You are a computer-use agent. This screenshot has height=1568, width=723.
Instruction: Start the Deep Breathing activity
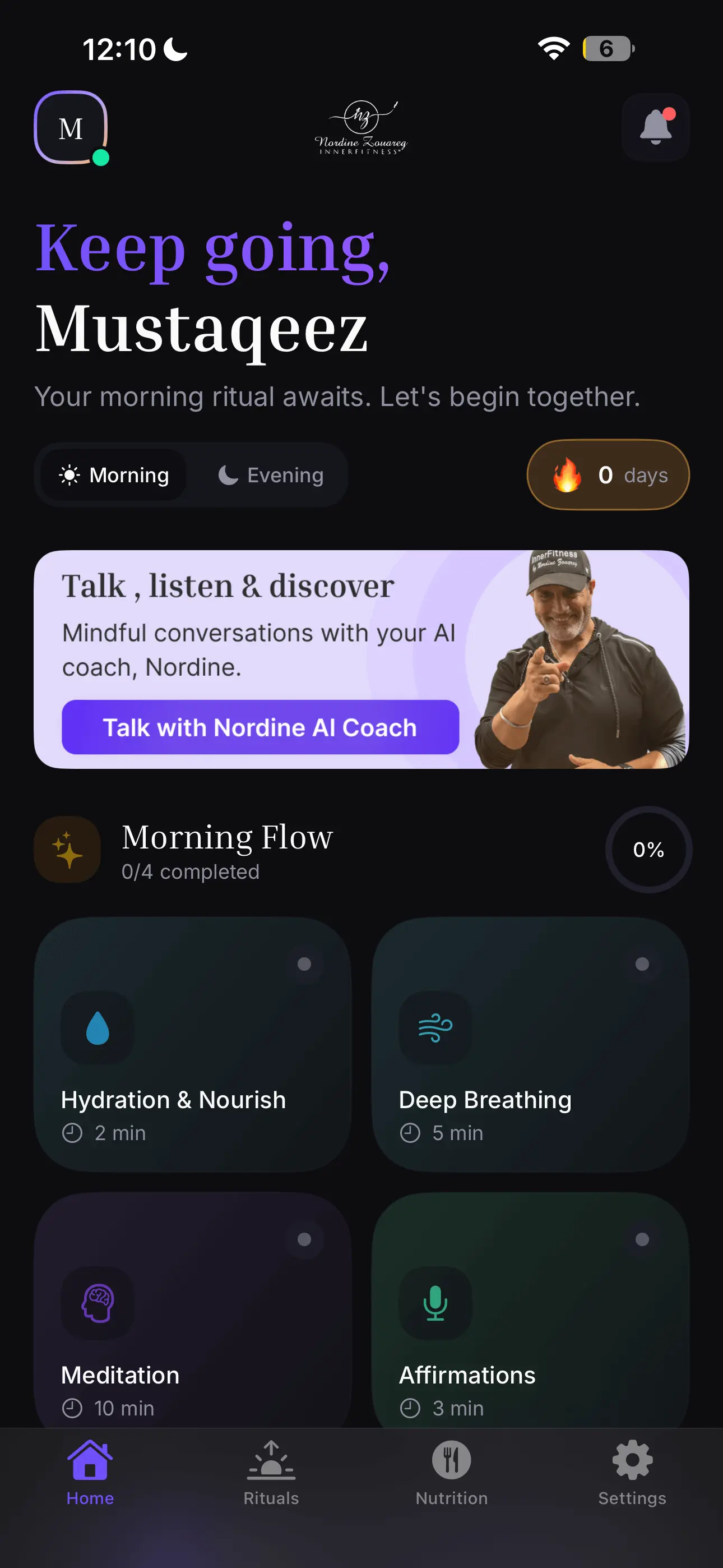(x=530, y=1045)
